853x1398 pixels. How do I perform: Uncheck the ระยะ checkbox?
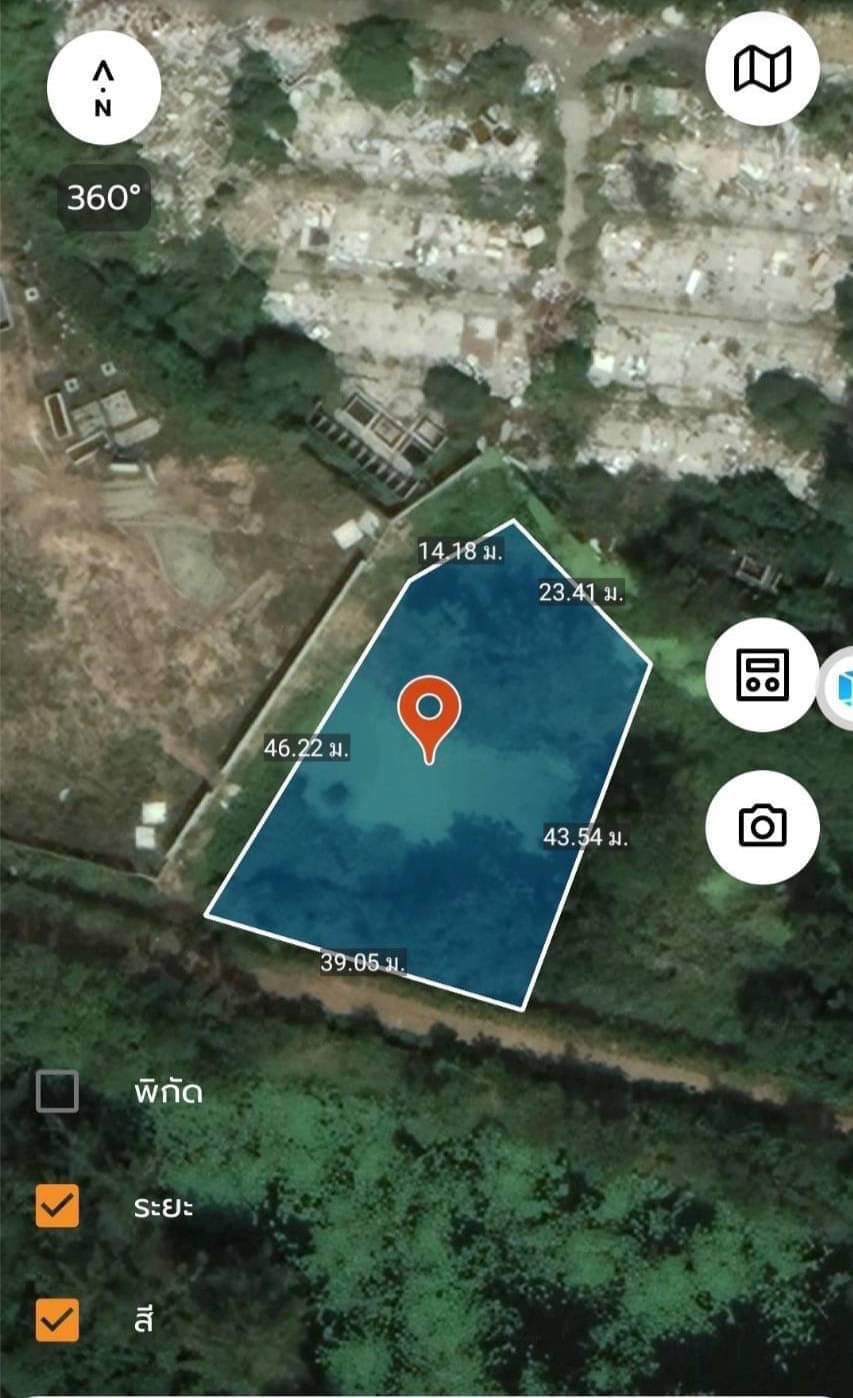[57, 1206]
